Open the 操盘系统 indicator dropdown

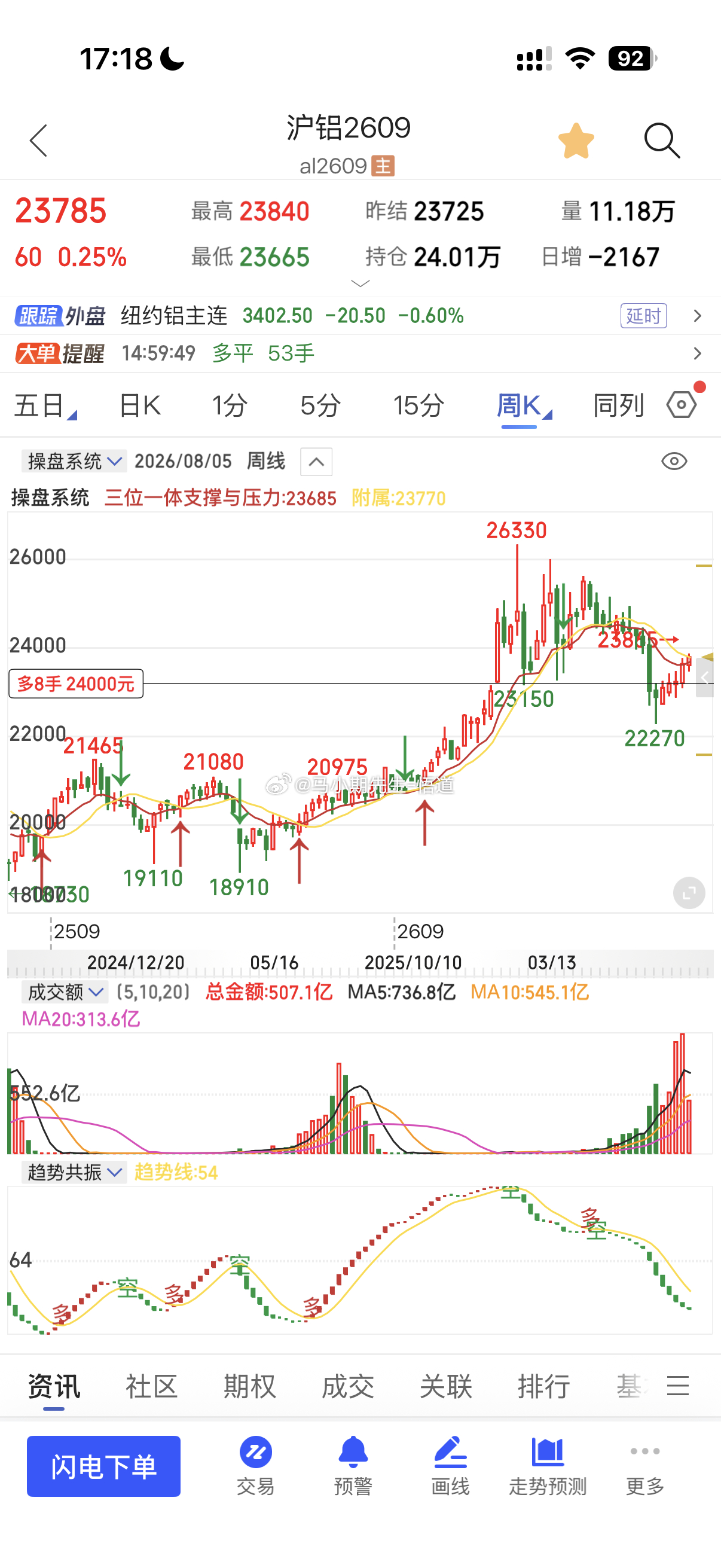tap(74, 462)
